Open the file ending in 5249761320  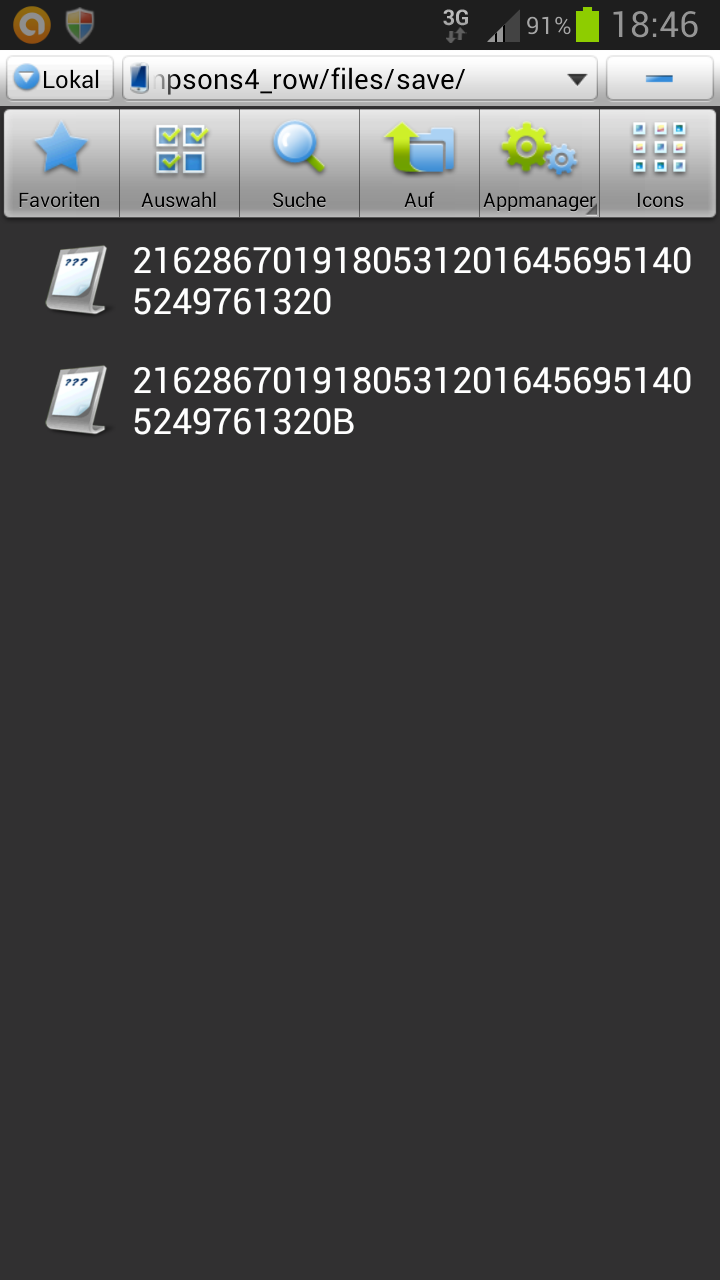tap(360, 281)
